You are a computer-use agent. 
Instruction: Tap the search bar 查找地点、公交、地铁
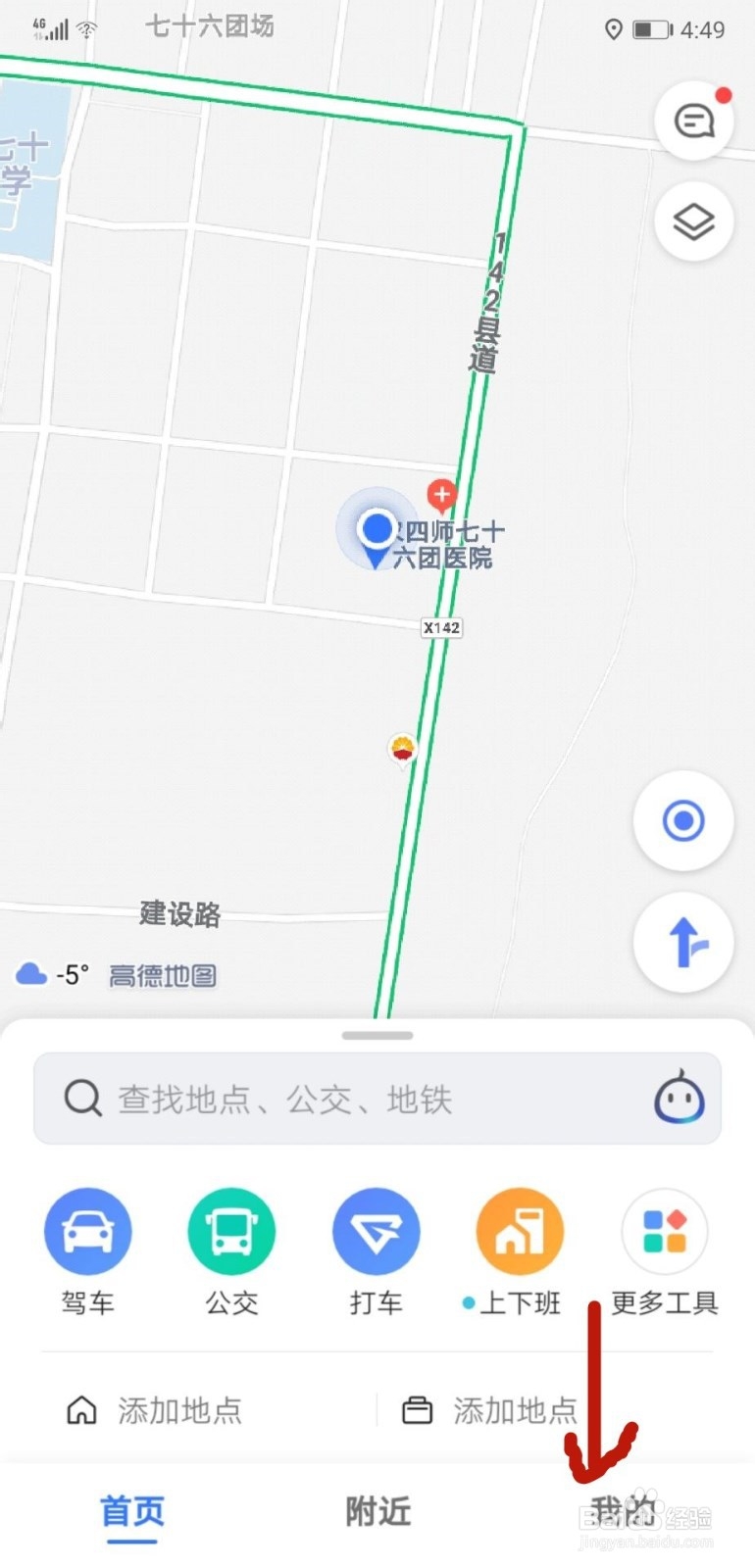(294, 1098)
